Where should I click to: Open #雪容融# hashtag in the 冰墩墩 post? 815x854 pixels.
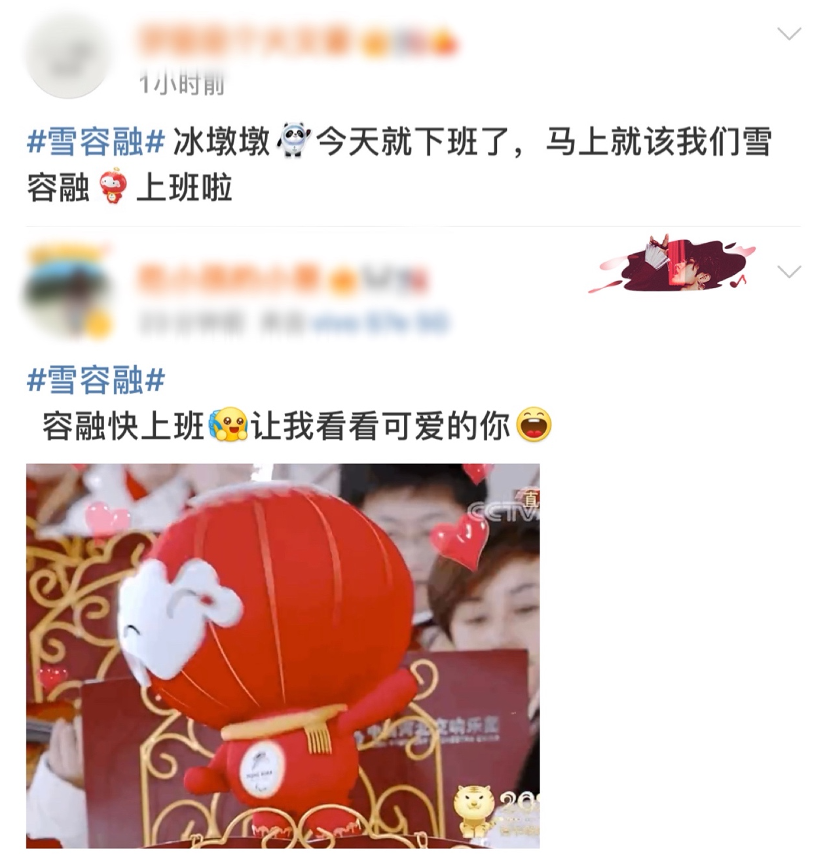point(95,142)
